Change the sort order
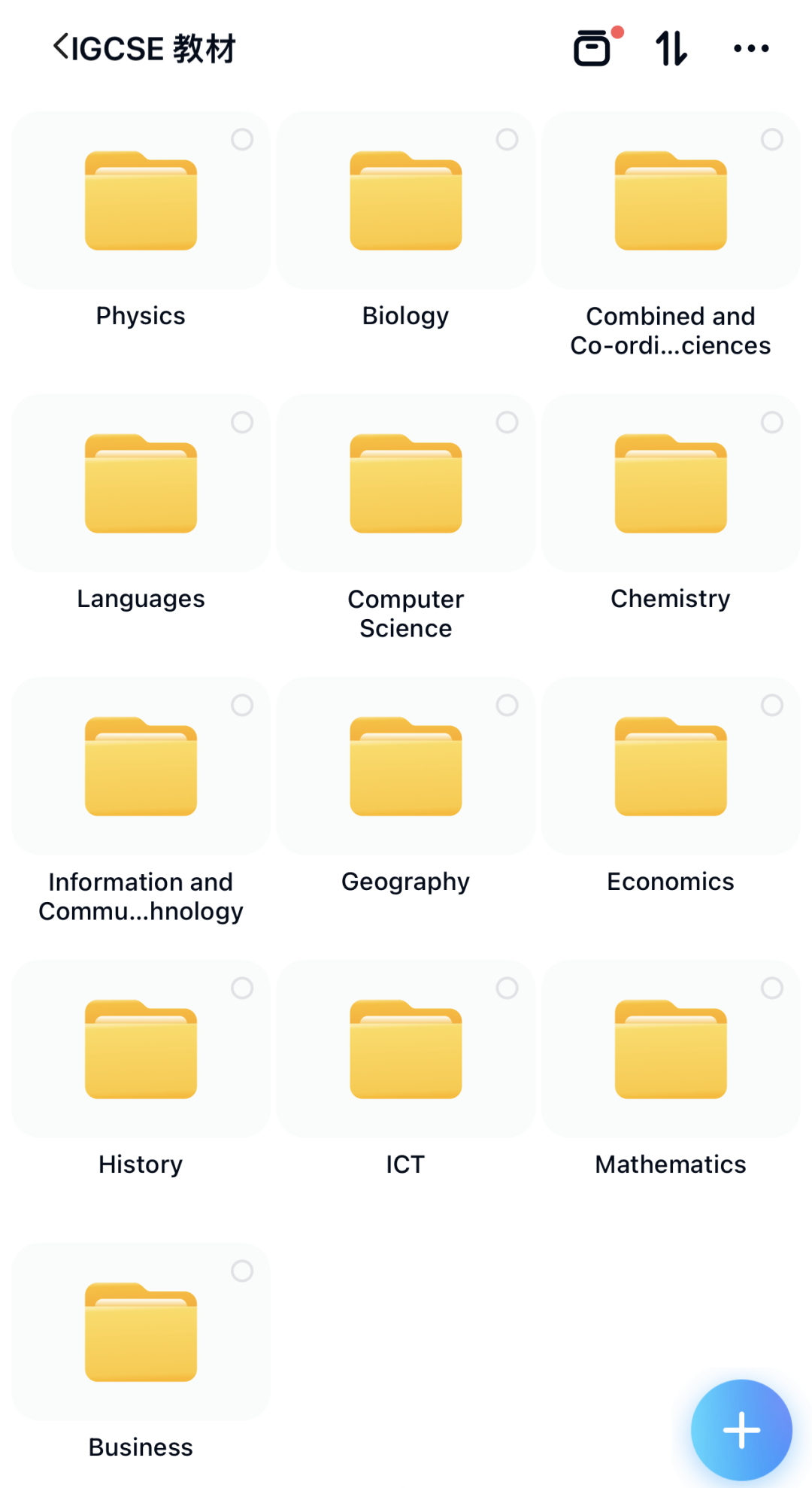This screenshot has width=812, height=1488. [671, 49]
